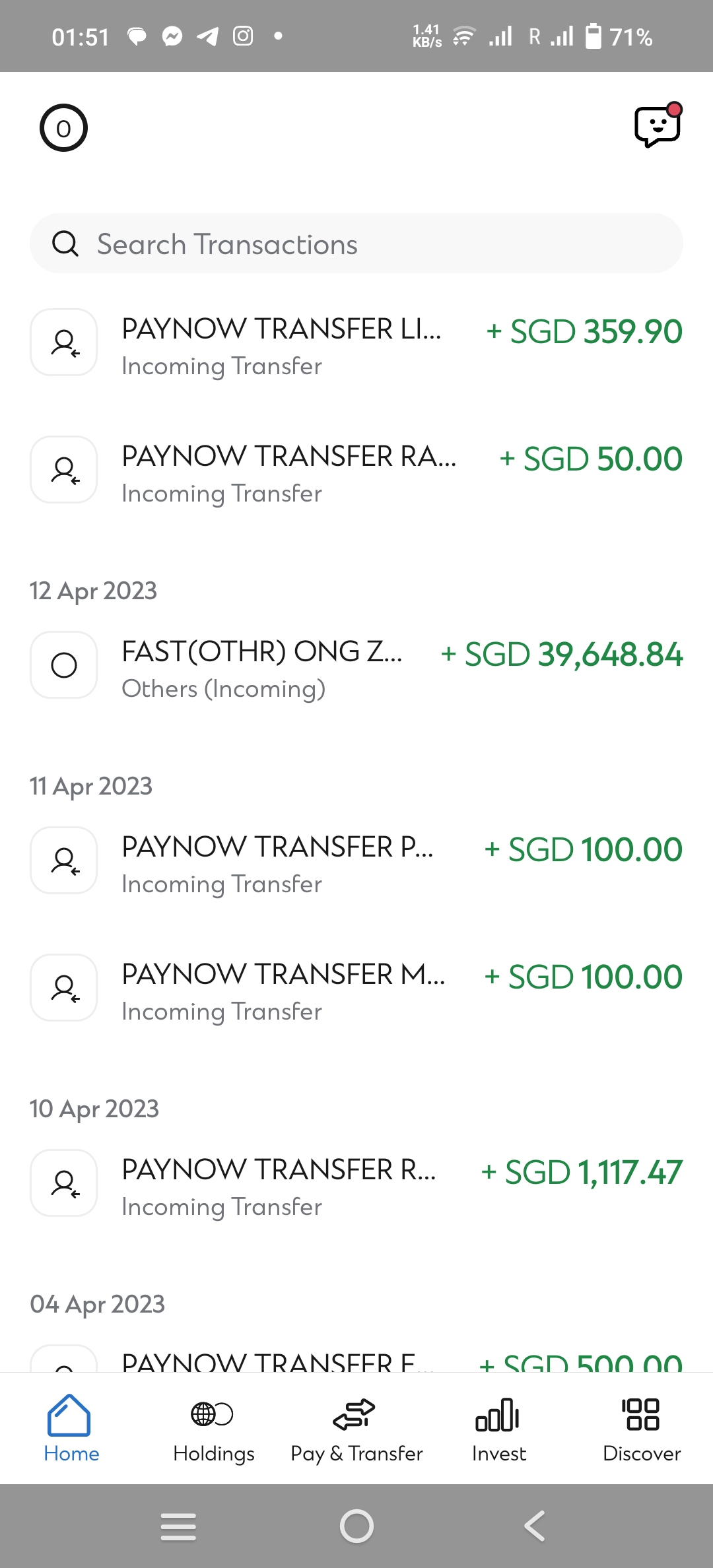The image size is (713, 1568).
Task: Tap the Search Transactions field
Action: pyautogui.click(x=356, y=244)
